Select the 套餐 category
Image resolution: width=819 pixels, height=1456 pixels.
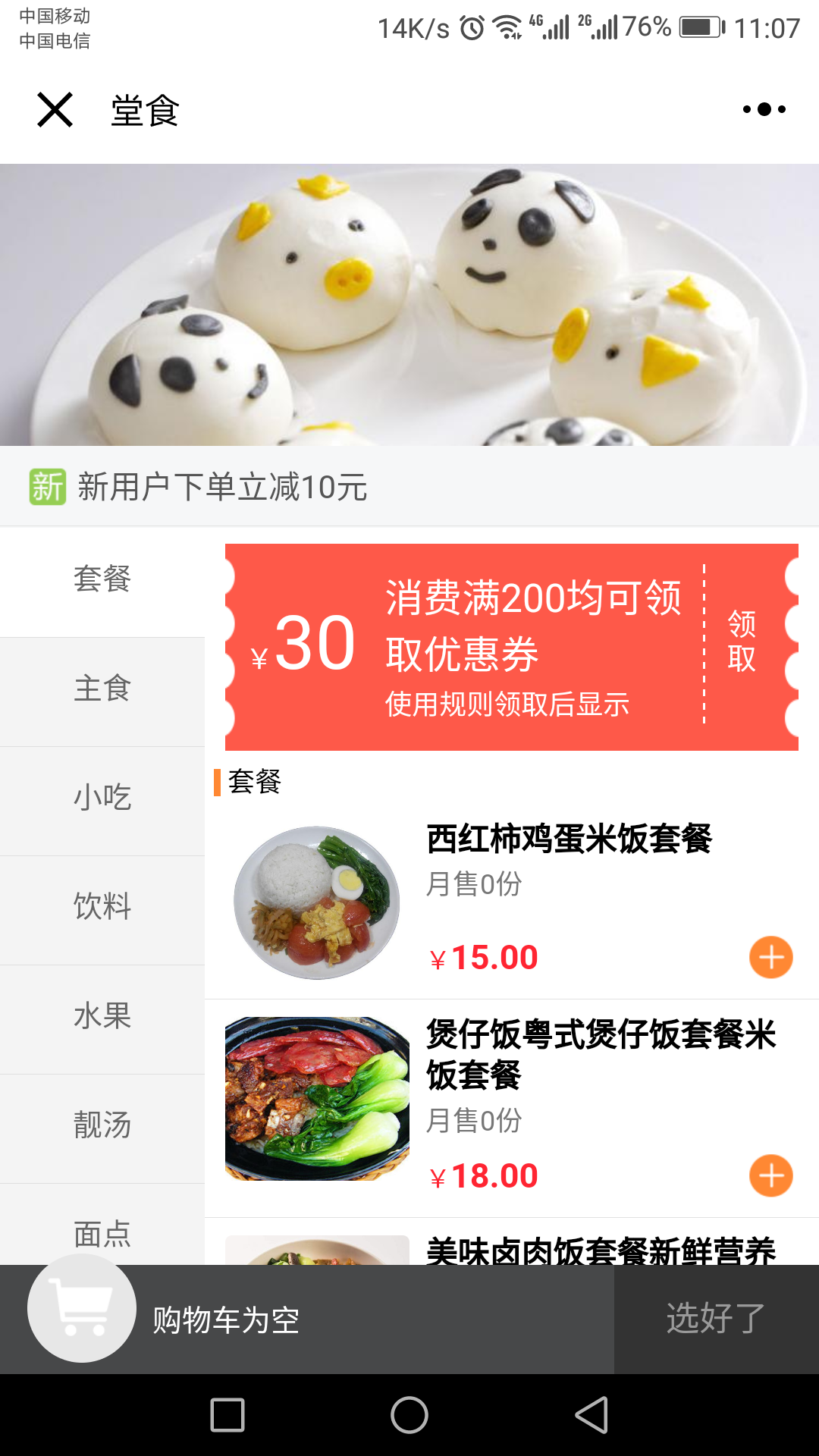102,579
